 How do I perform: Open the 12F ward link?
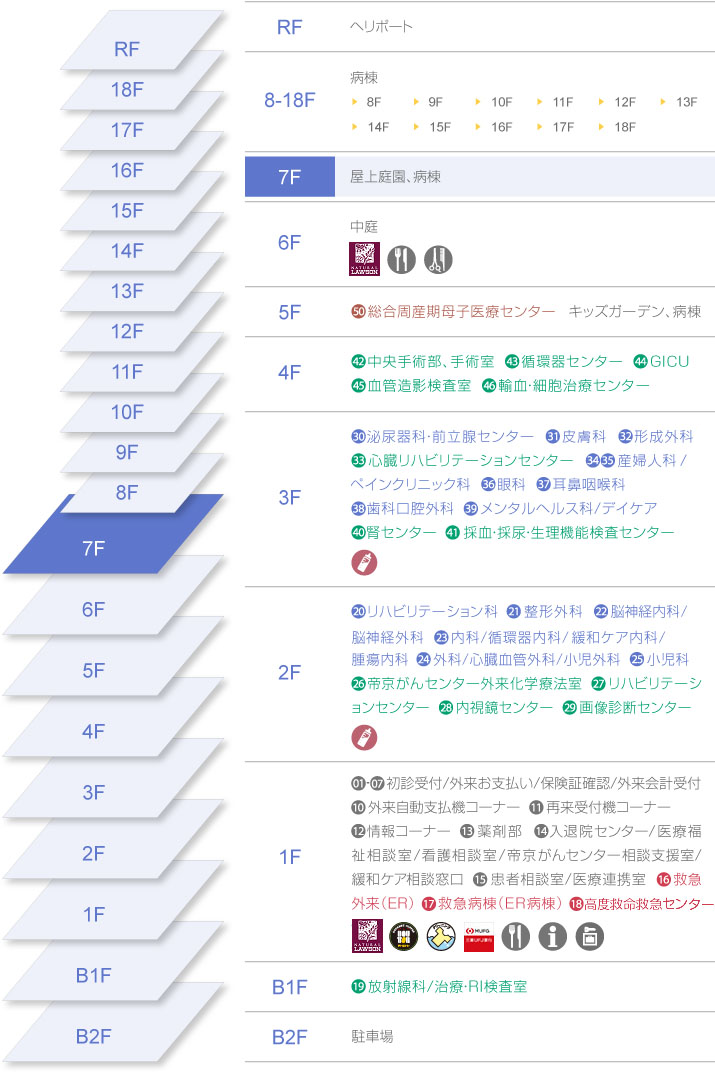pyautogui.click(x=624, y=102)
